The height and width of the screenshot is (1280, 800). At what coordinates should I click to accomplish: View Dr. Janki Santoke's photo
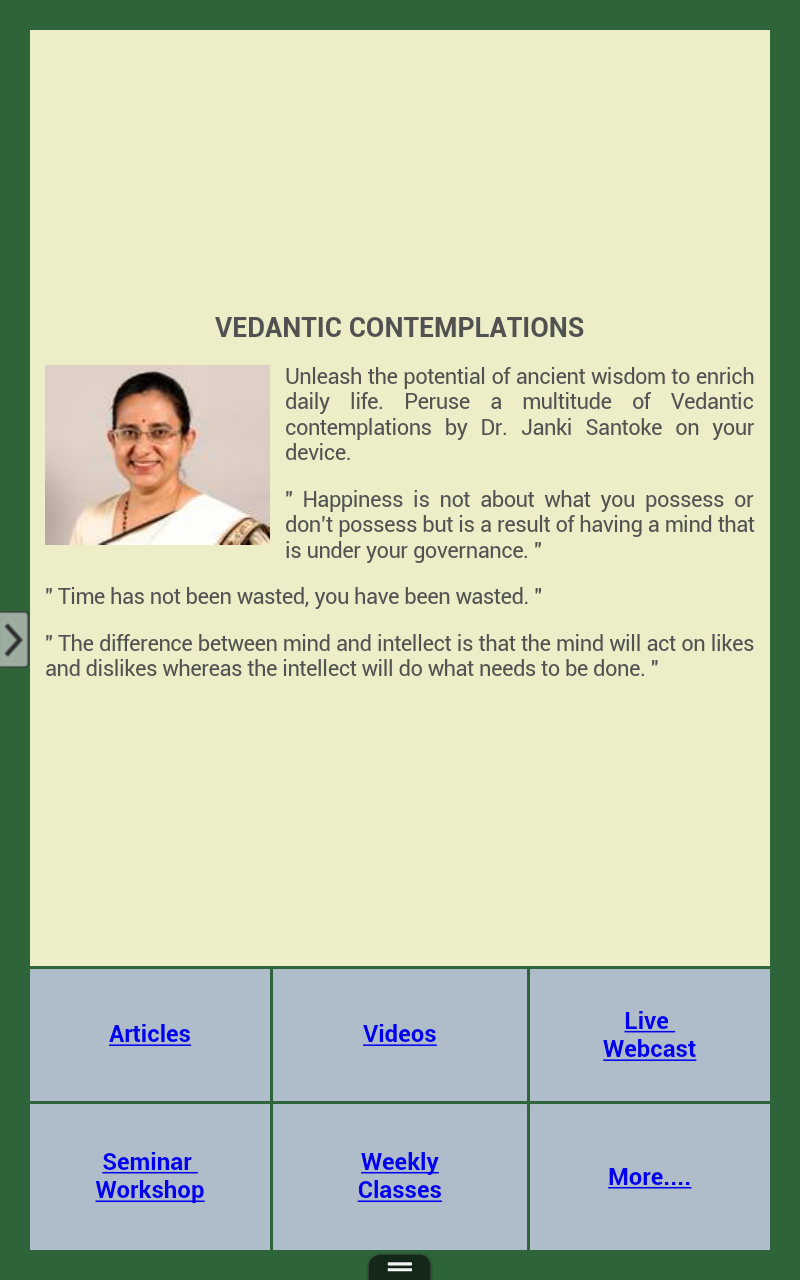click(x=156, y=454)
